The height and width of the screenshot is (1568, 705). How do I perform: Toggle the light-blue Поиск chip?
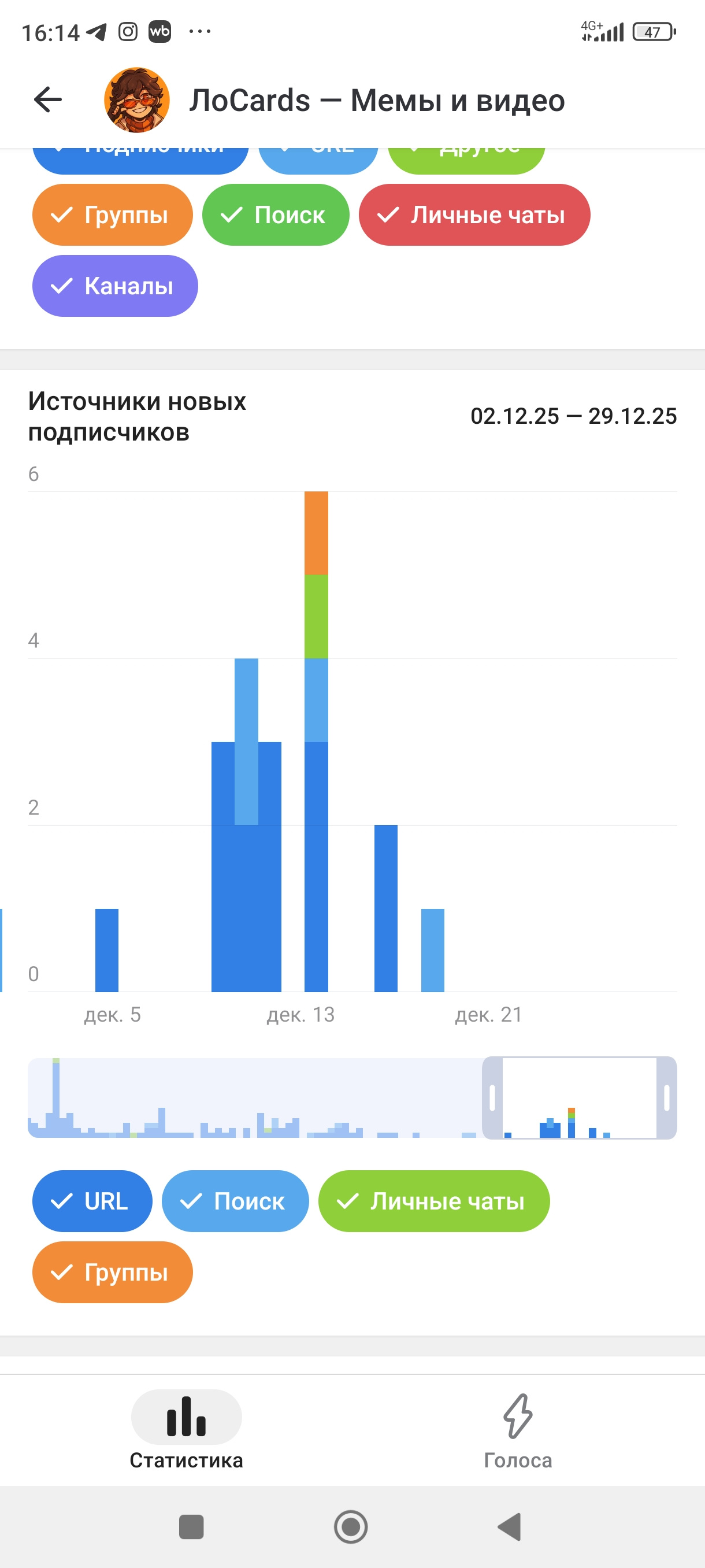pyautogui.click(x=235, y=1201)
